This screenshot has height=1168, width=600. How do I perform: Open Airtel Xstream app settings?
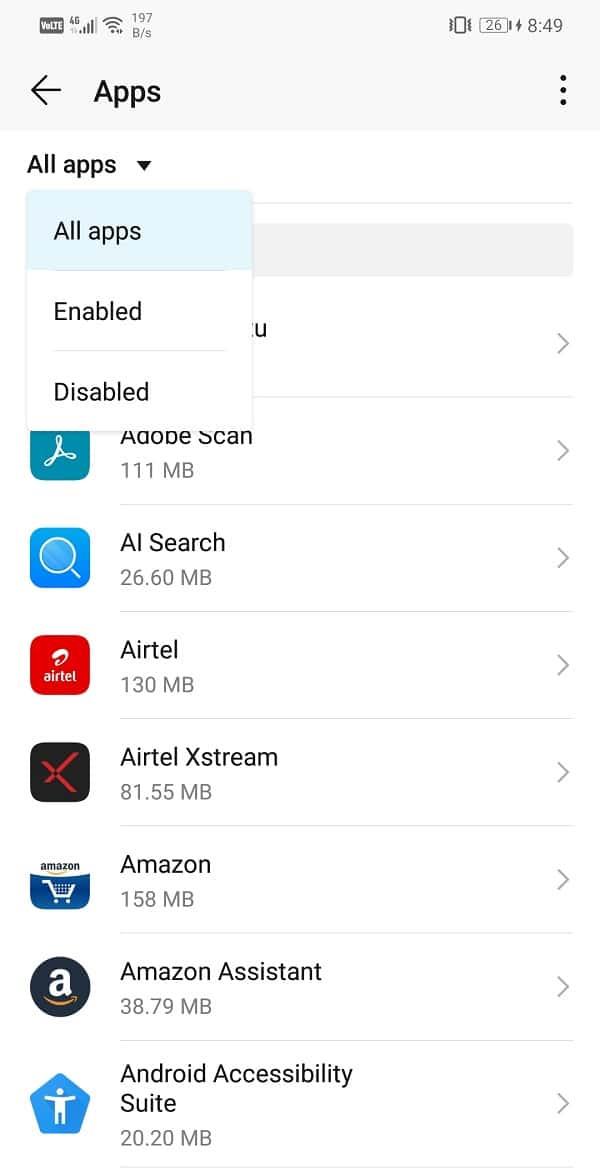pos(300,772)
